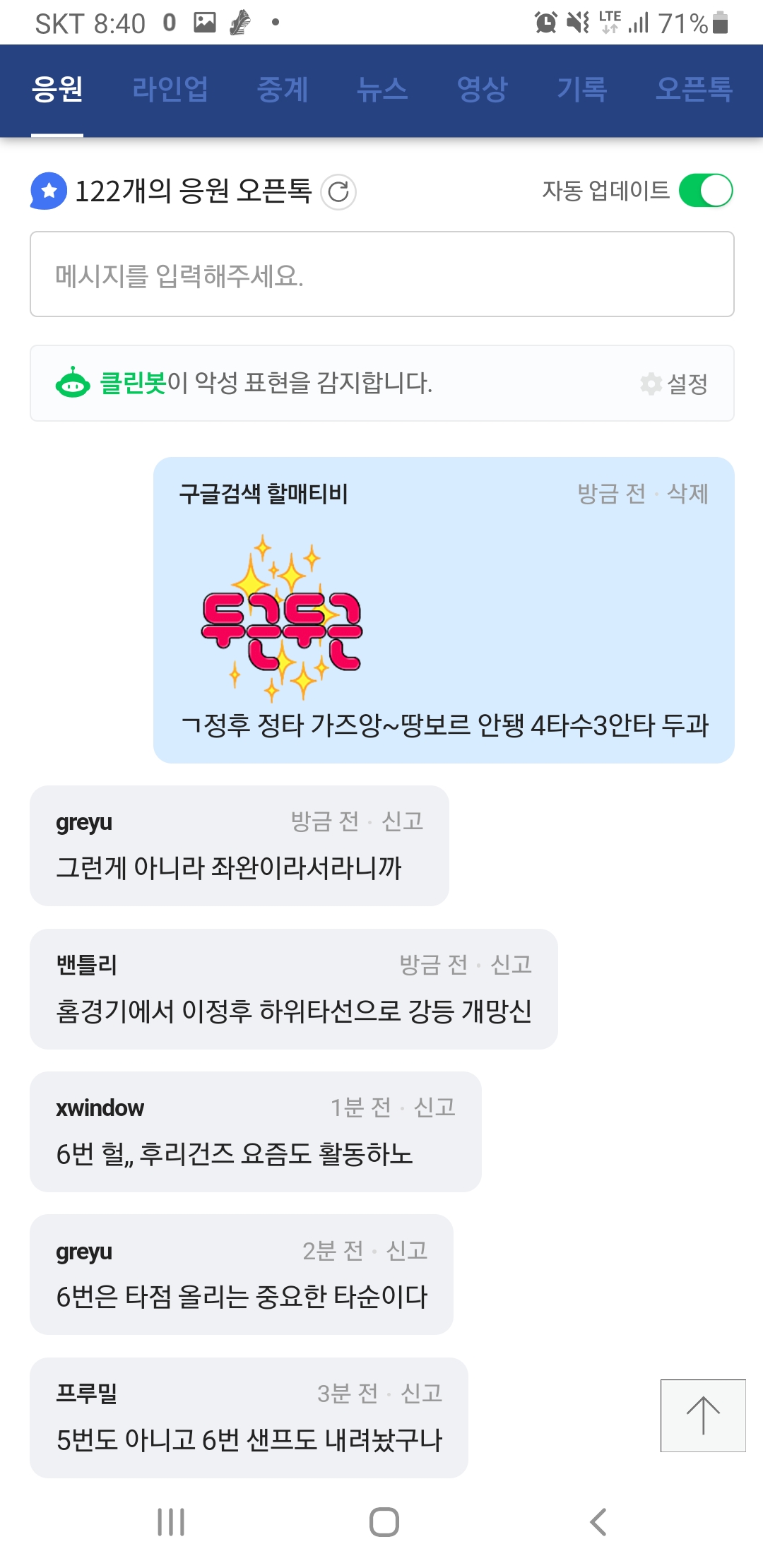Report greyu's 좌완이라서라니까 message
This screenshot has width=763, height=1568.
click(402, 821)
